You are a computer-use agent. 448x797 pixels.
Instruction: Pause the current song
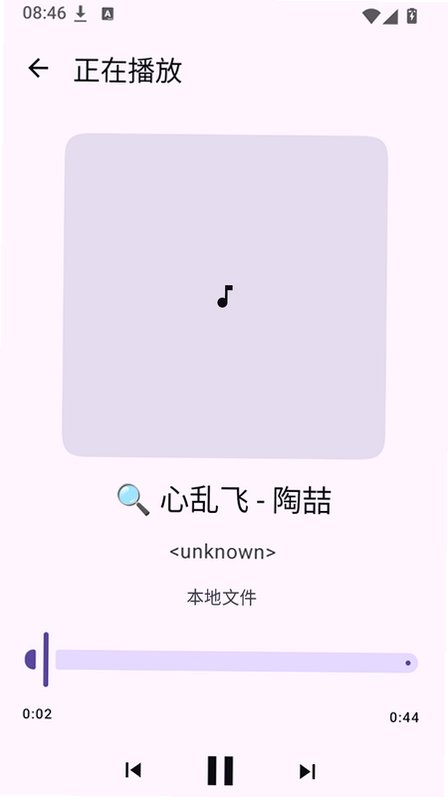(220, 771)
